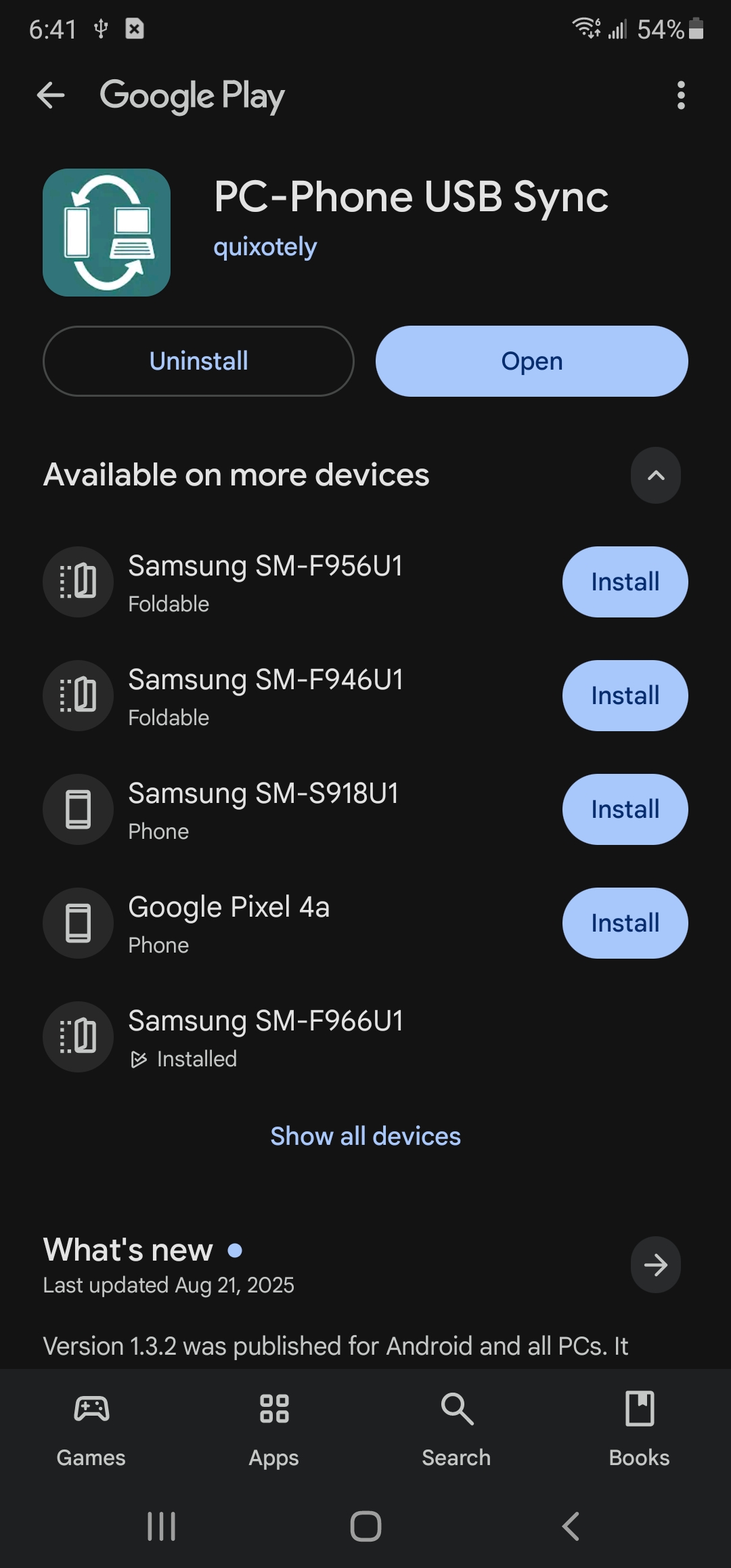Viewport: 731px width, 1568px height.
Task: Collapse the Available on more devices section
Action: click(x=655, y=475)
